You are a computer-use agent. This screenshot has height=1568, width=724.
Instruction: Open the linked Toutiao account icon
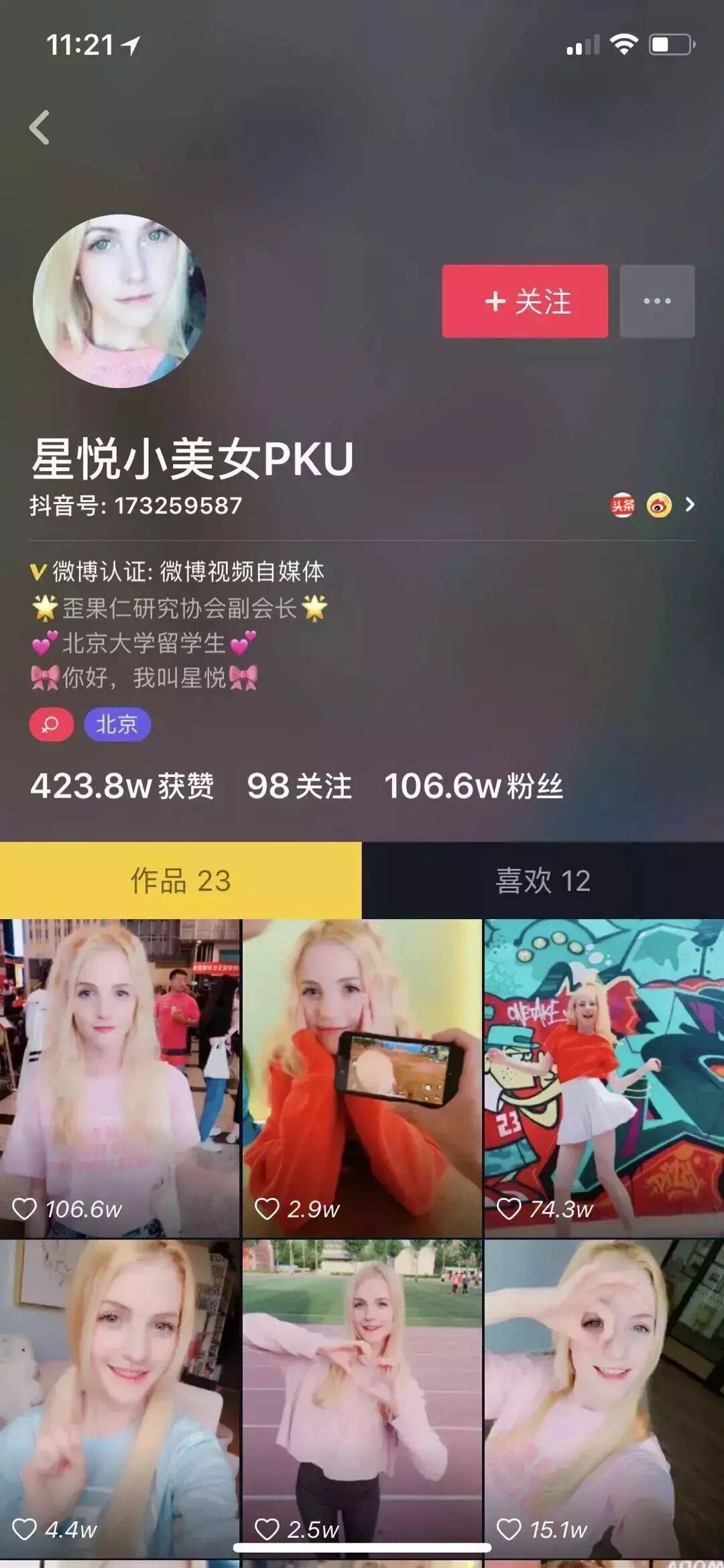point(622,505)
